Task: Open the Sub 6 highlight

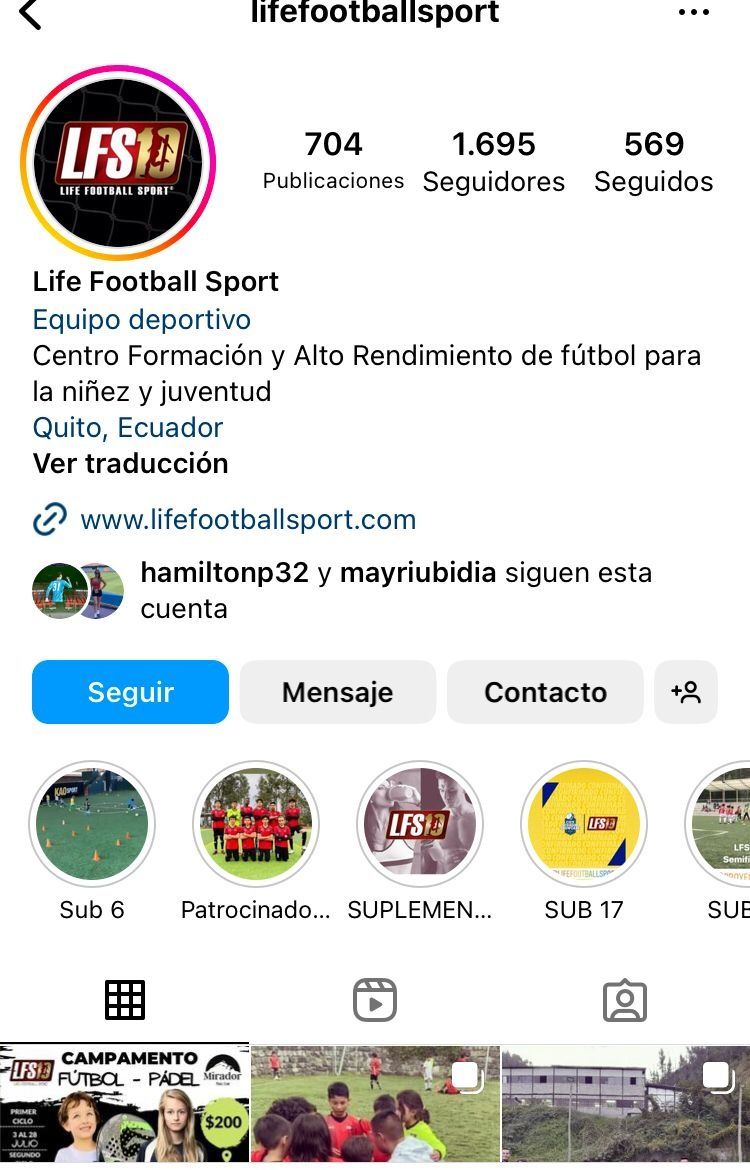Action: tap(92, 825)
